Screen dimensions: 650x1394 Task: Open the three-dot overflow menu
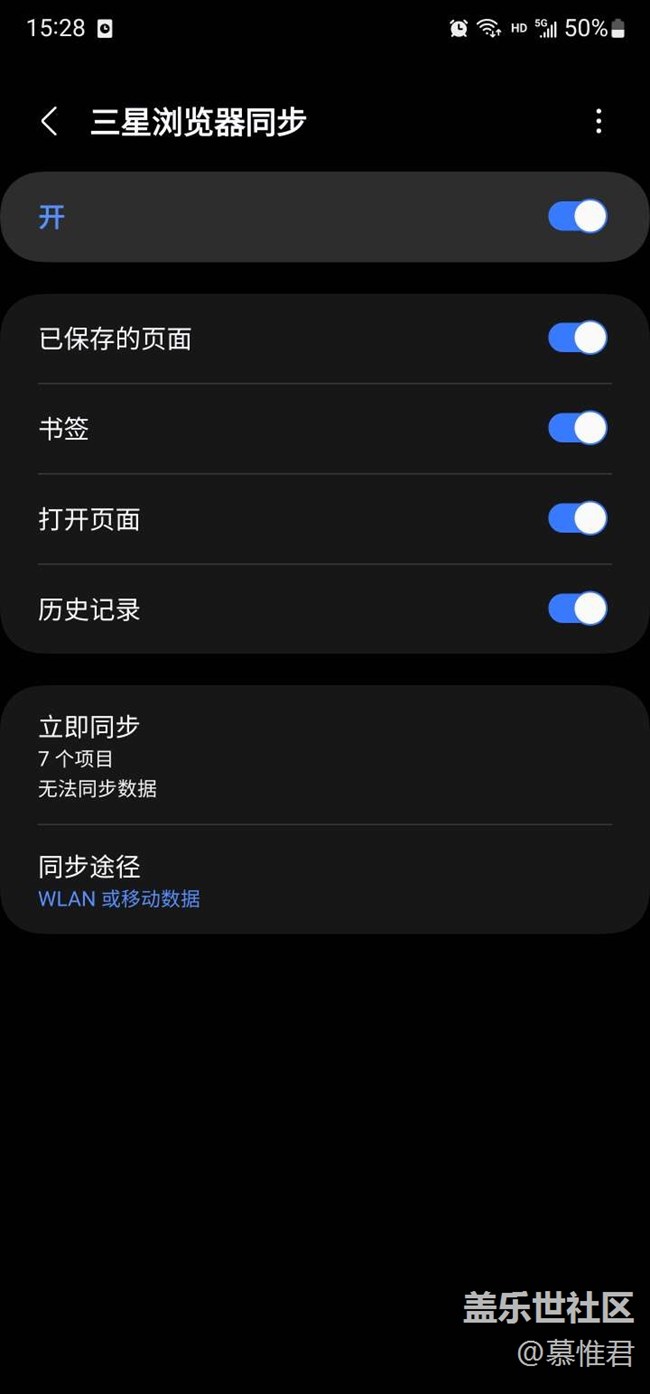pyautogui.click(x=598, y=122)
